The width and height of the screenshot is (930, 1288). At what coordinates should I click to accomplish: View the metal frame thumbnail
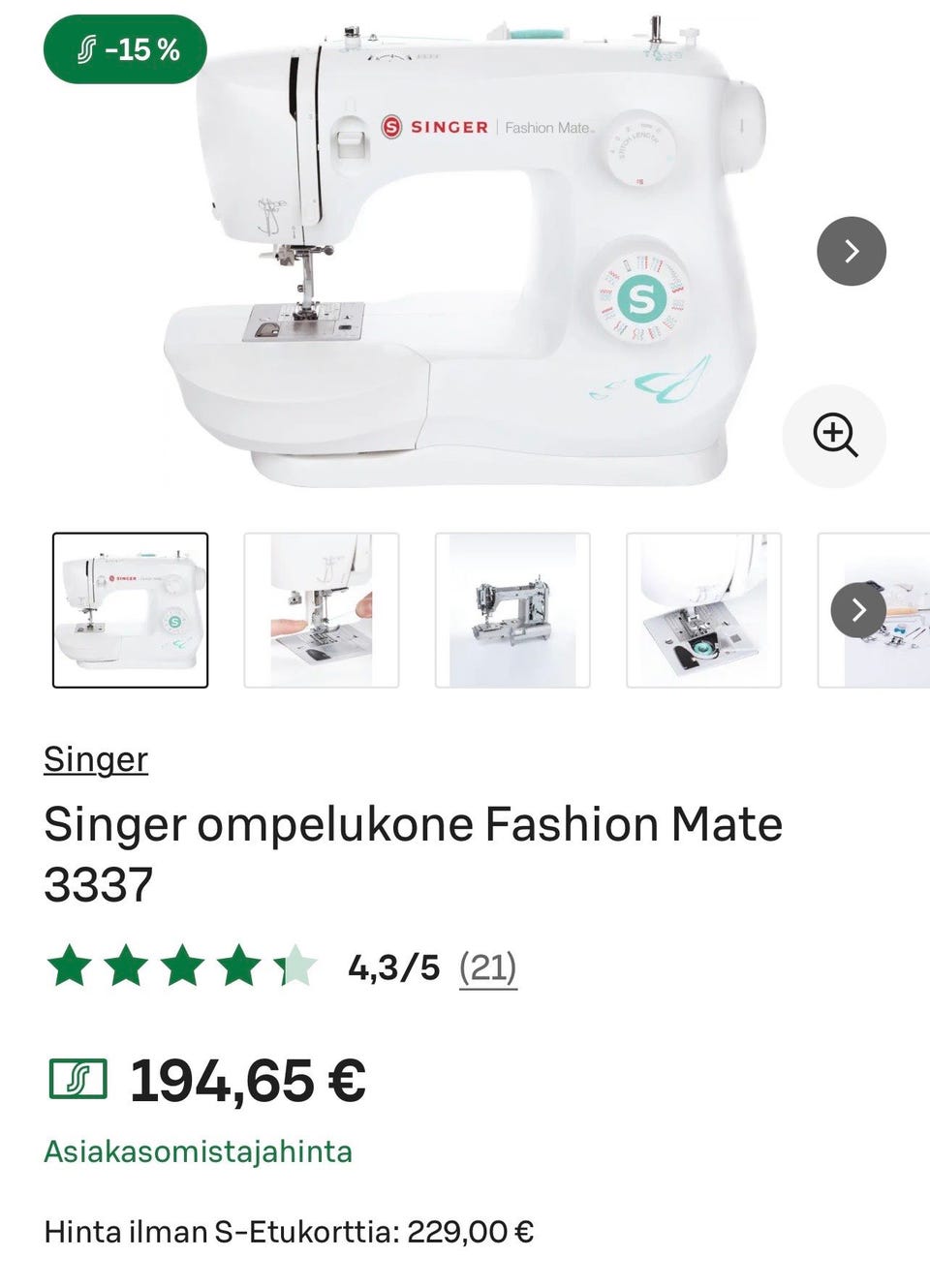click(512, 610)
